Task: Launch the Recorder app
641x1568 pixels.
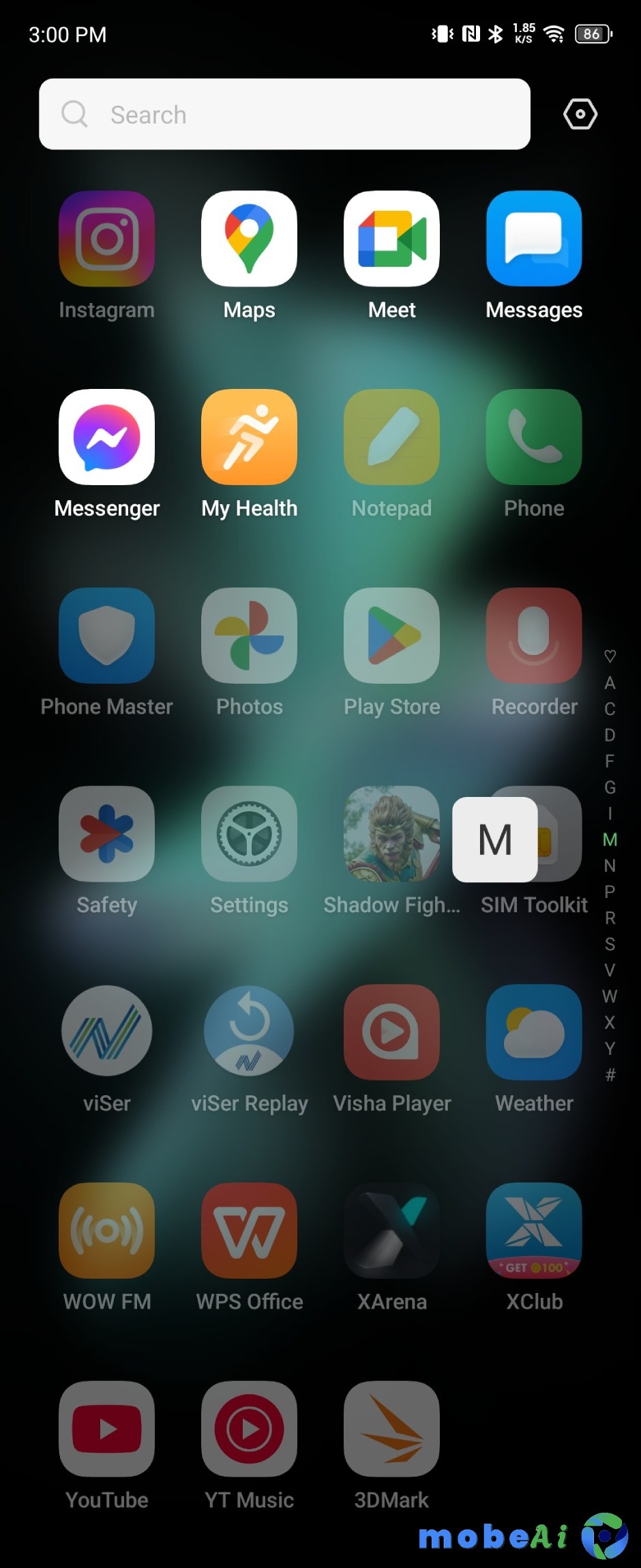Action: pyautogui.click(x=534, y=636)
